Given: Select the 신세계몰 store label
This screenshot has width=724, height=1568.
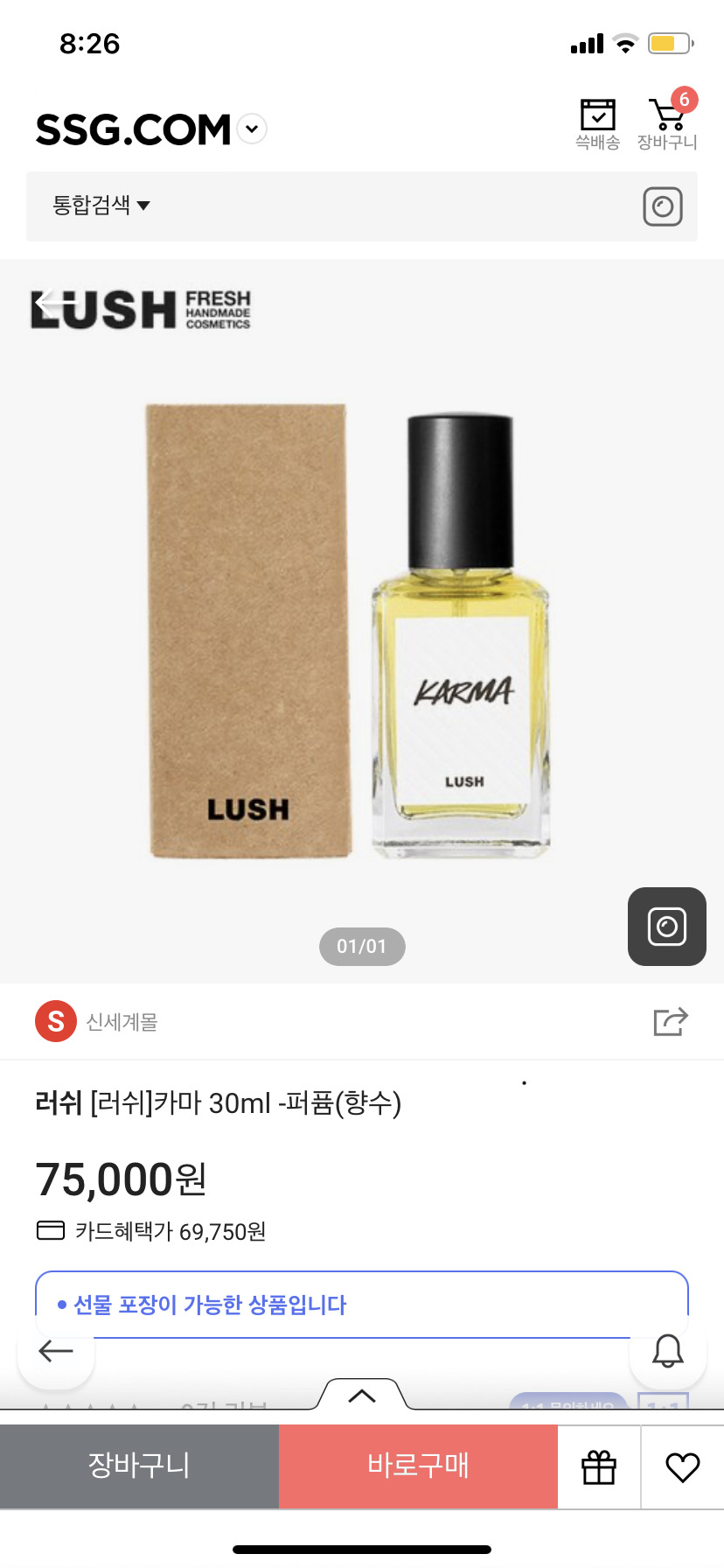Looking at the screenshot, I should tap(121, 1021).
